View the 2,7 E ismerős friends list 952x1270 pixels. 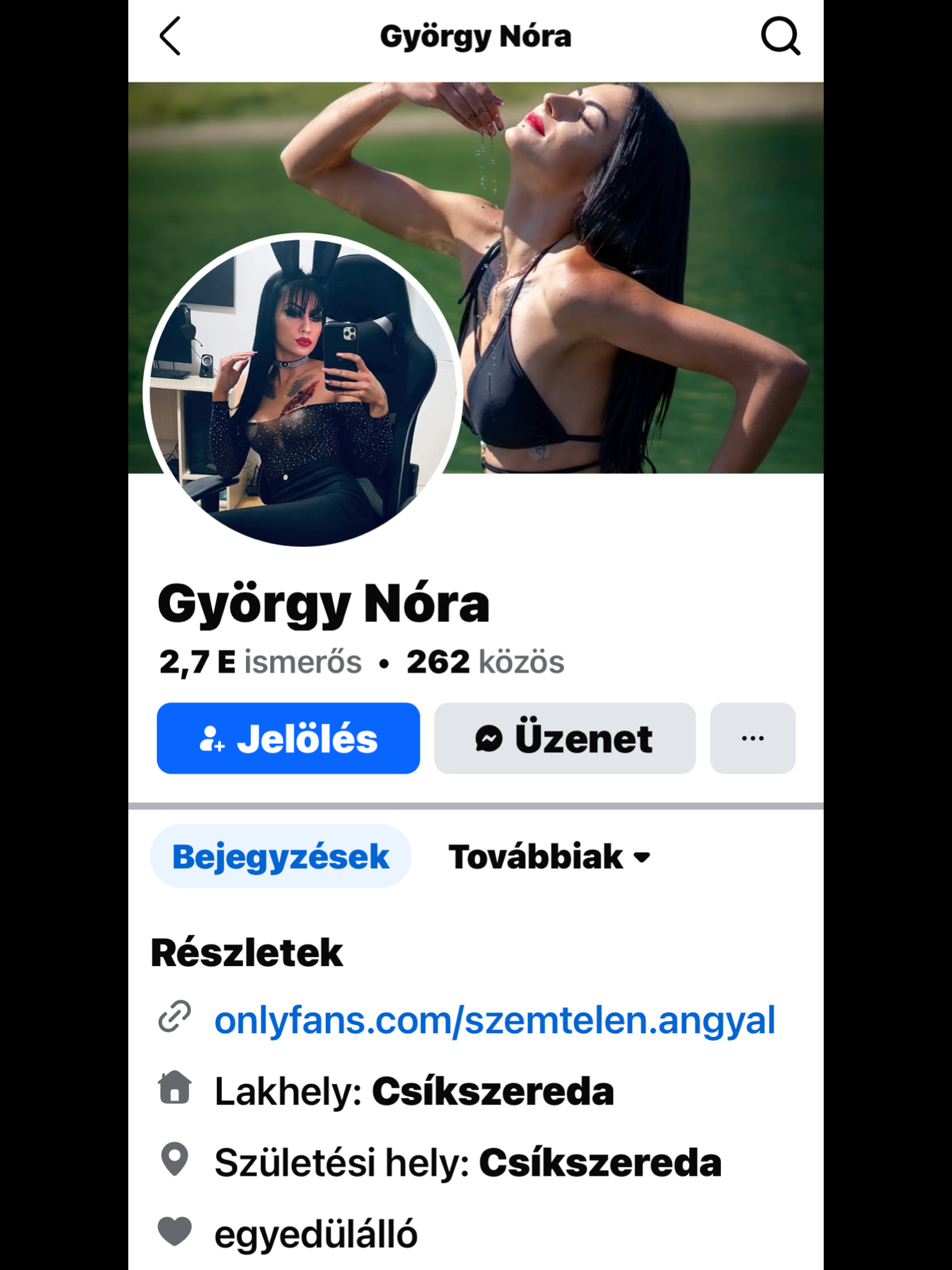pyautogui.click(x=260, y=662)
